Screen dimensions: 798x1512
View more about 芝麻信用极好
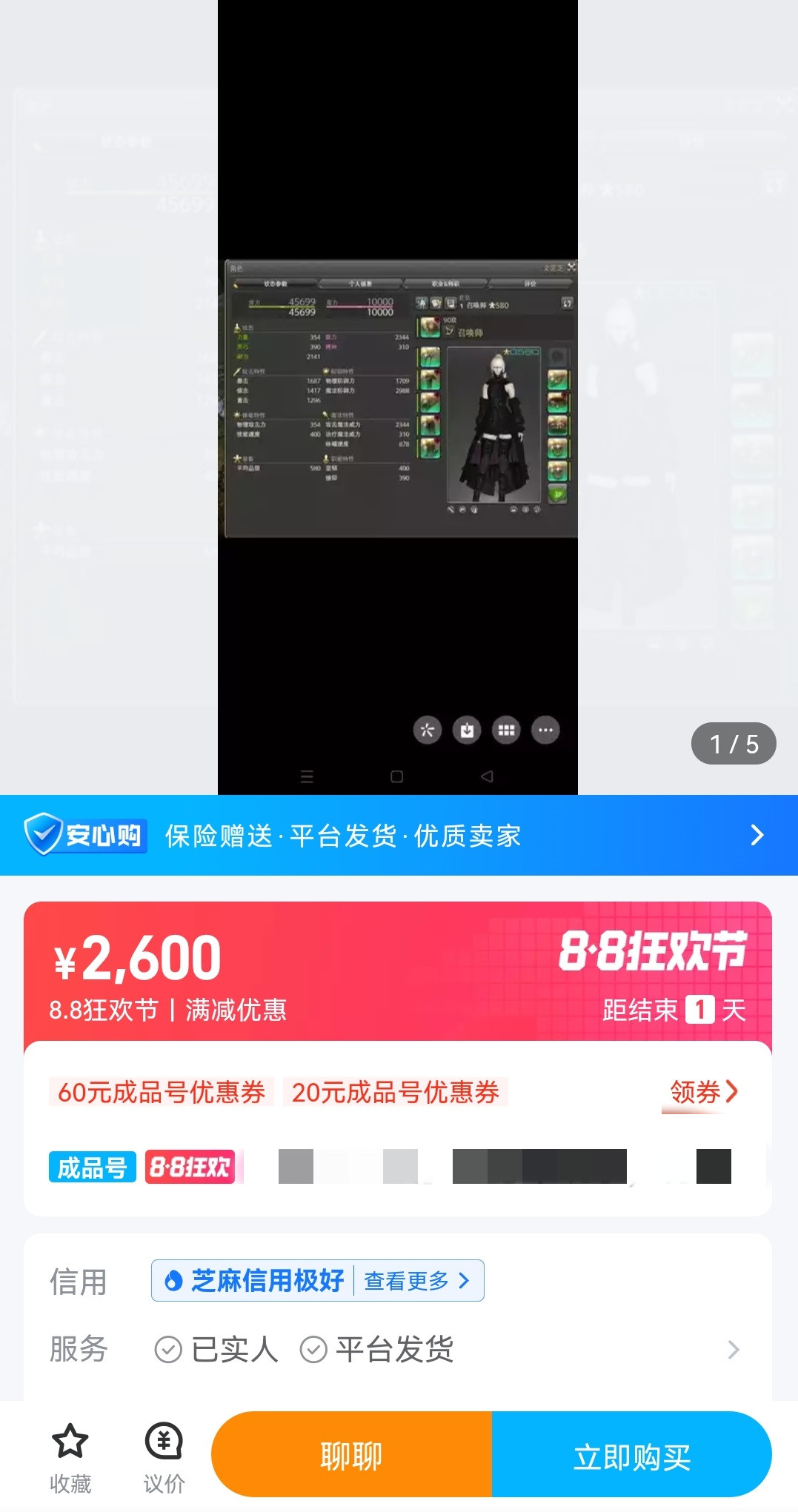416,1280
